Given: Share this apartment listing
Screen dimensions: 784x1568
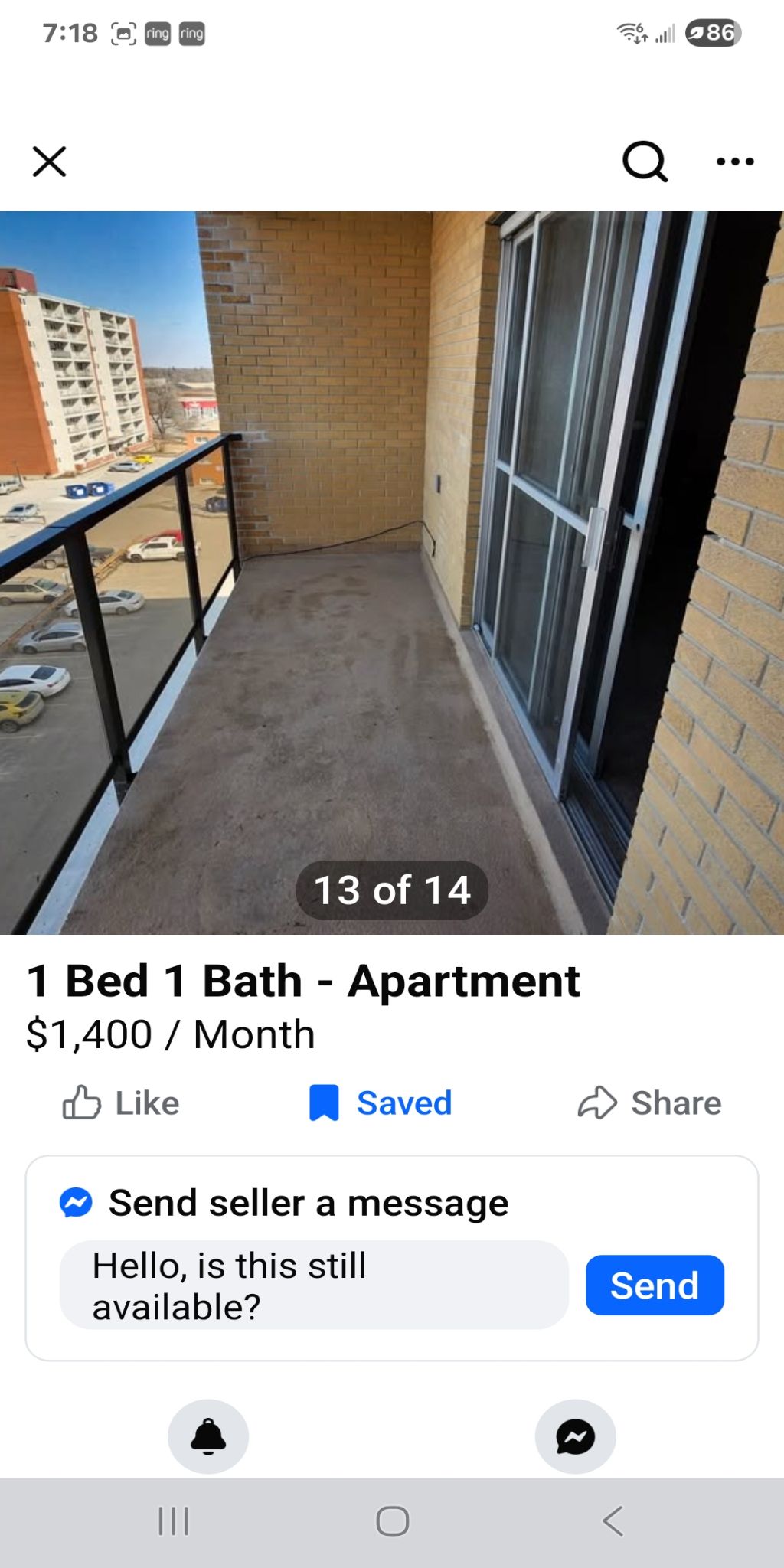Looking at the screenshot, I should 649,1103.
